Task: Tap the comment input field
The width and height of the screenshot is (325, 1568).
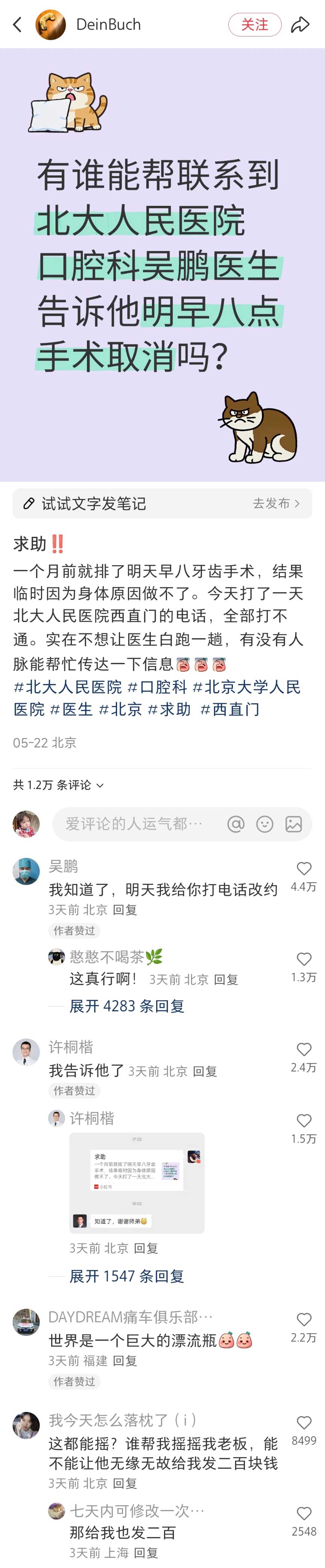Action: (x=134, y=824)
